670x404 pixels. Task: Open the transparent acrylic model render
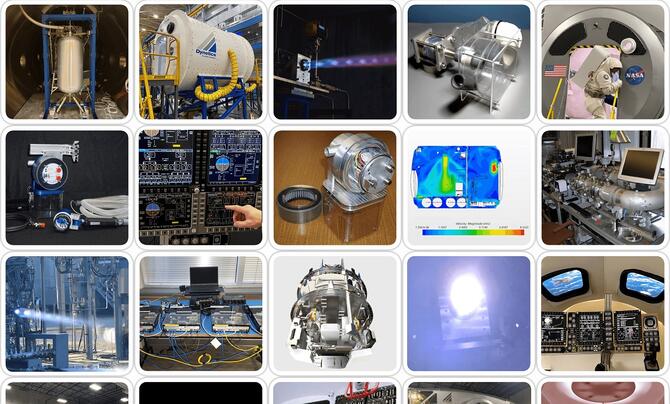coord(469,62)
